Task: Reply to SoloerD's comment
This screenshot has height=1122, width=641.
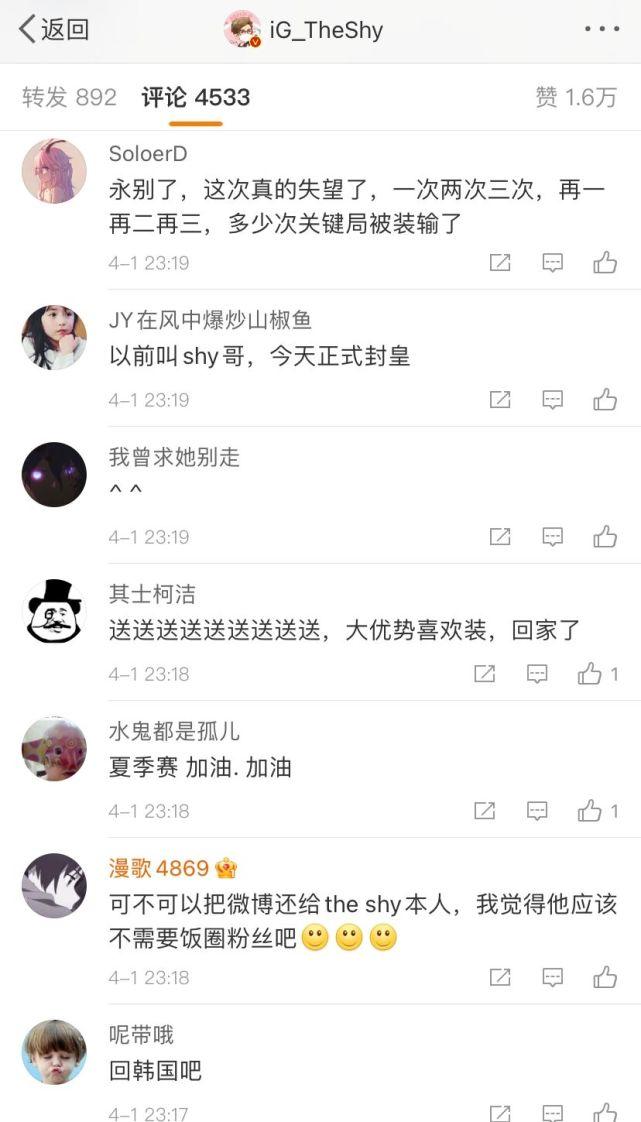Action: coord(552,263)
